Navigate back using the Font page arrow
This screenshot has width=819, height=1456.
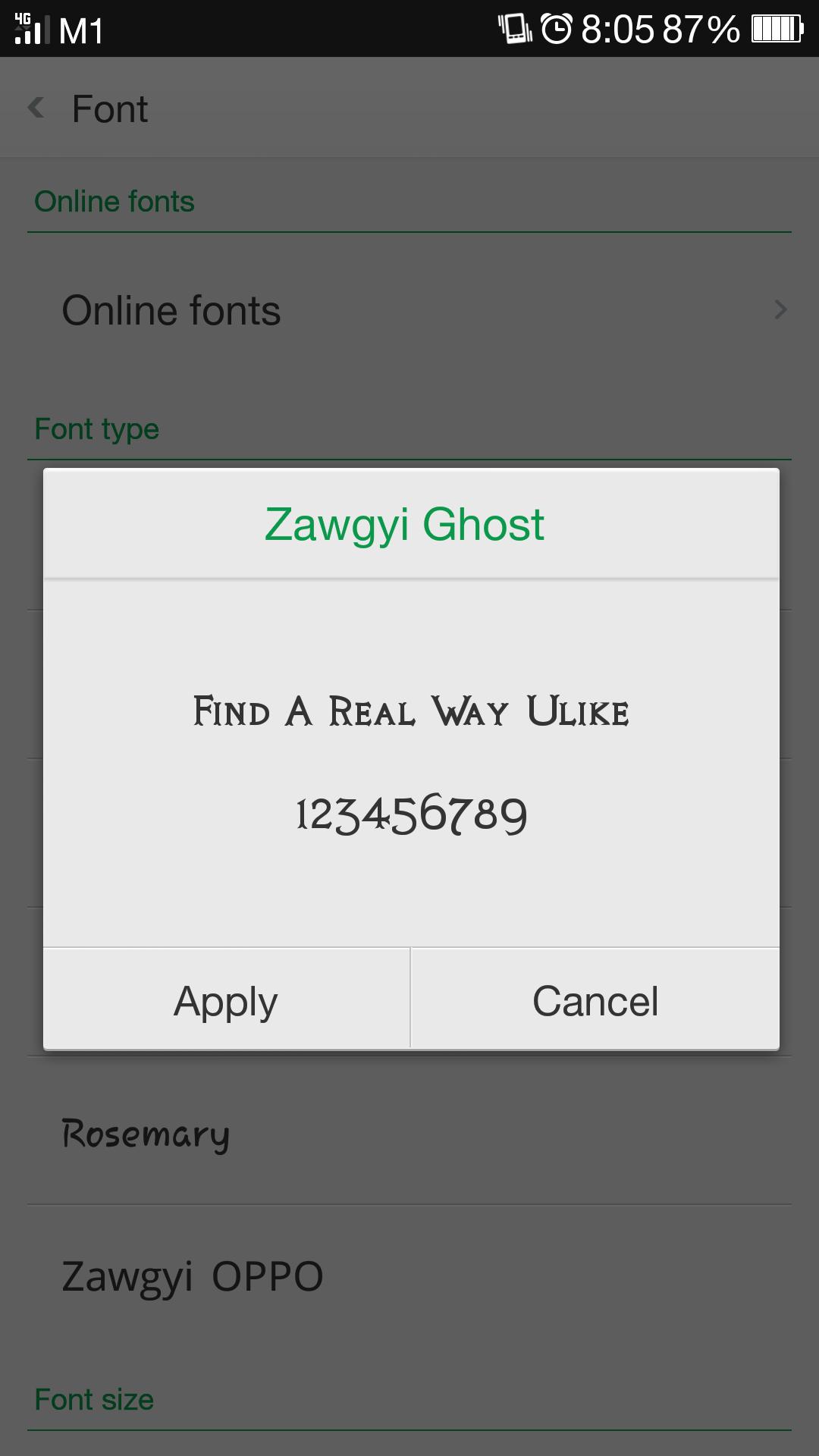pos(36,108)
